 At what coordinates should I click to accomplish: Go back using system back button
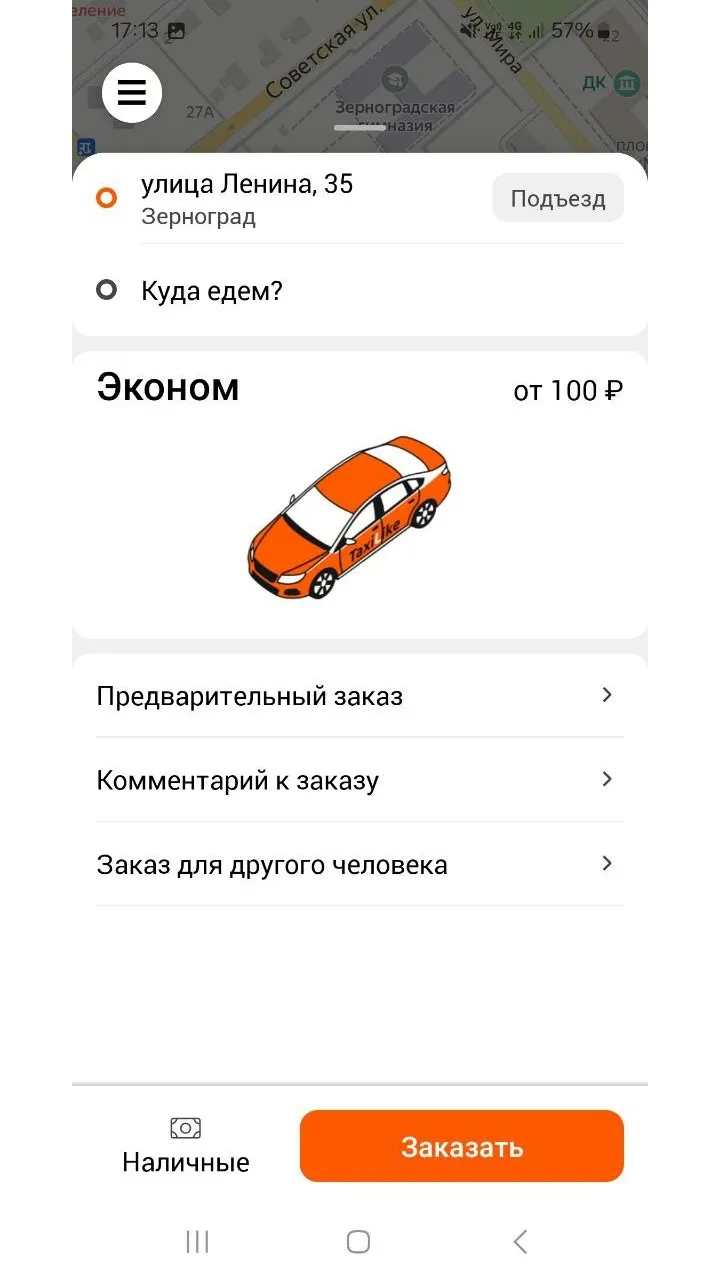click(520, 1242)
